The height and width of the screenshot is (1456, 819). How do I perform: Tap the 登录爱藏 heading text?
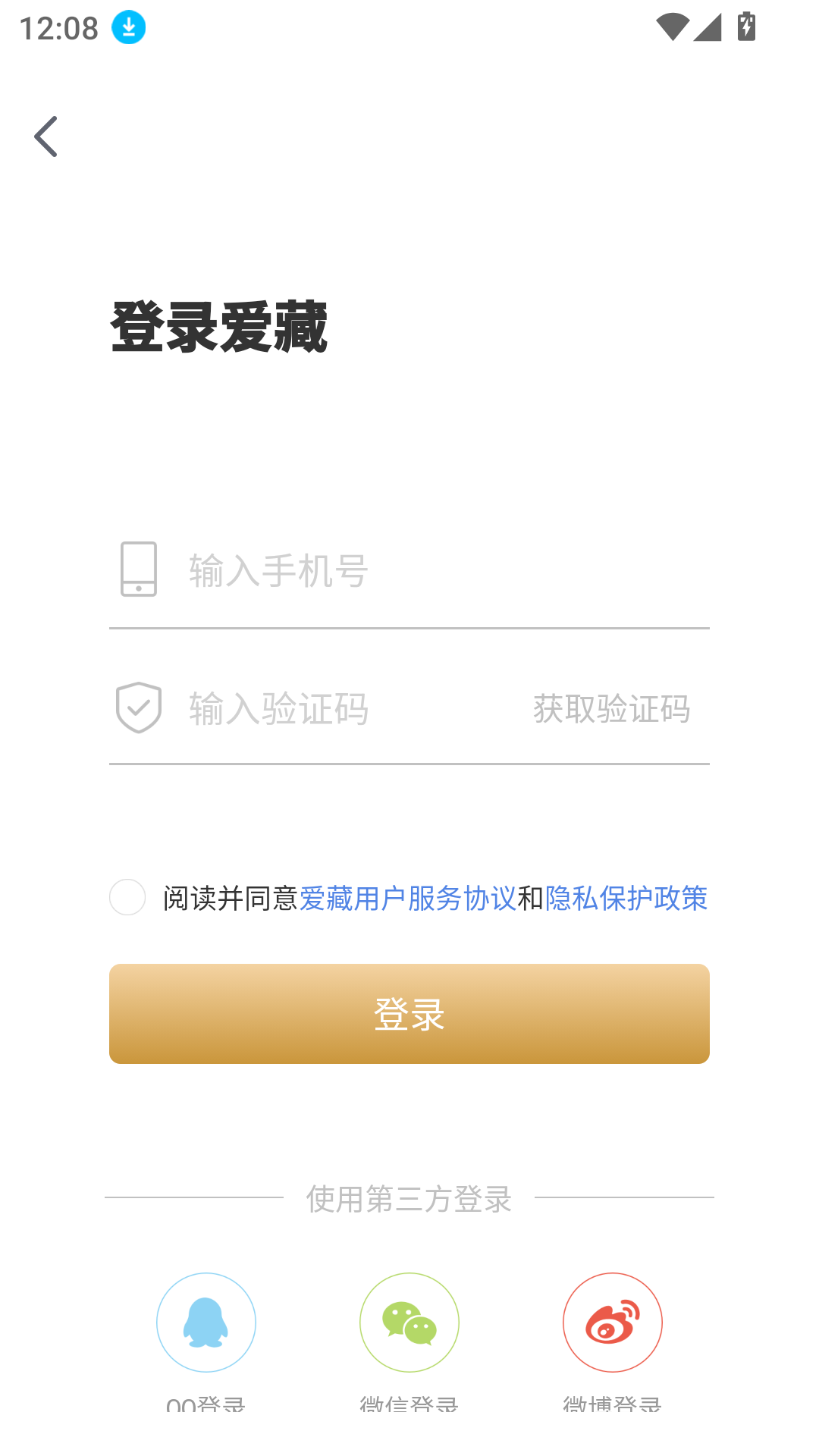point(218,326)
